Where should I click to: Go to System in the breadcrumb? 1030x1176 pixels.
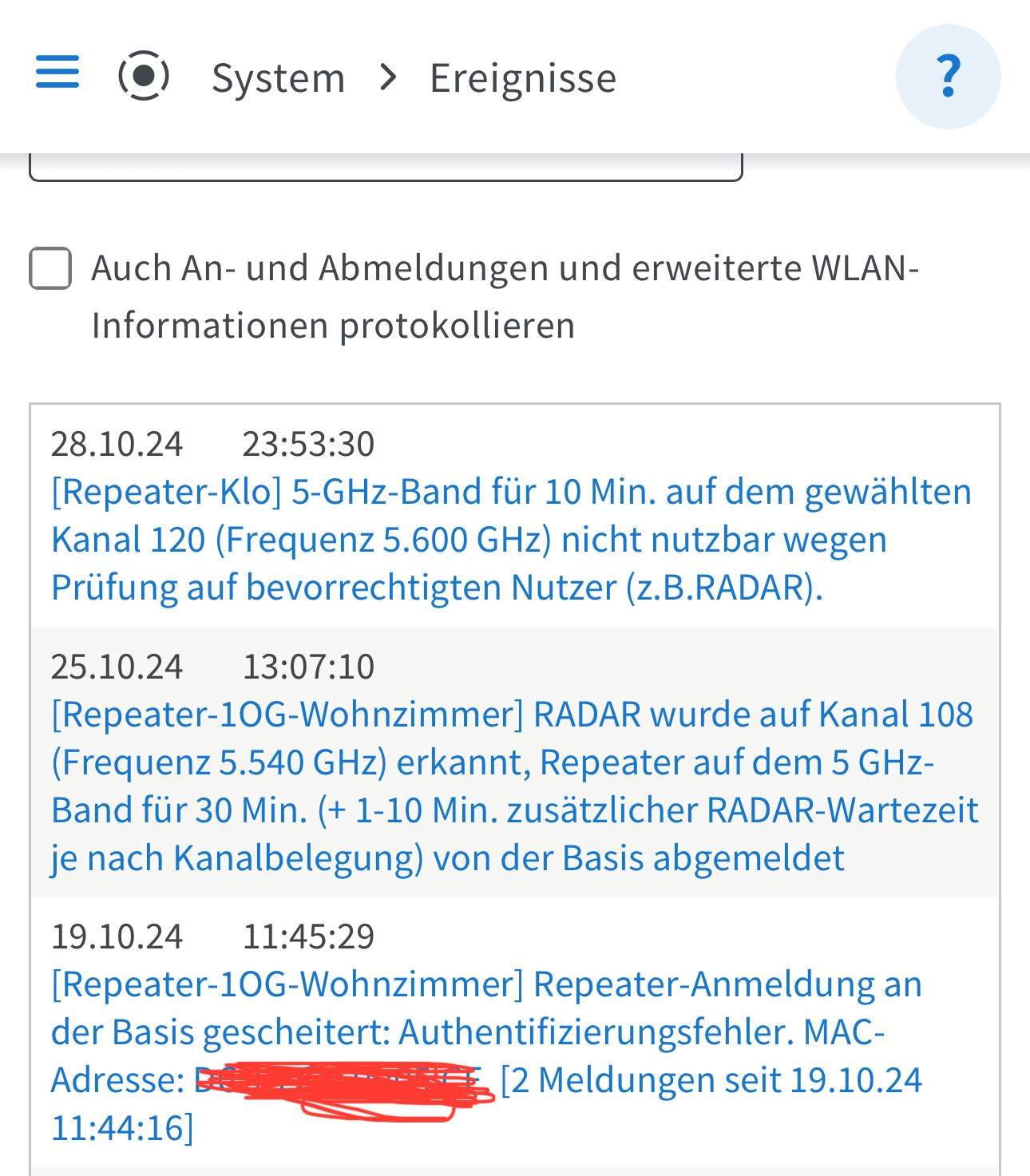(x=278, y=78)
